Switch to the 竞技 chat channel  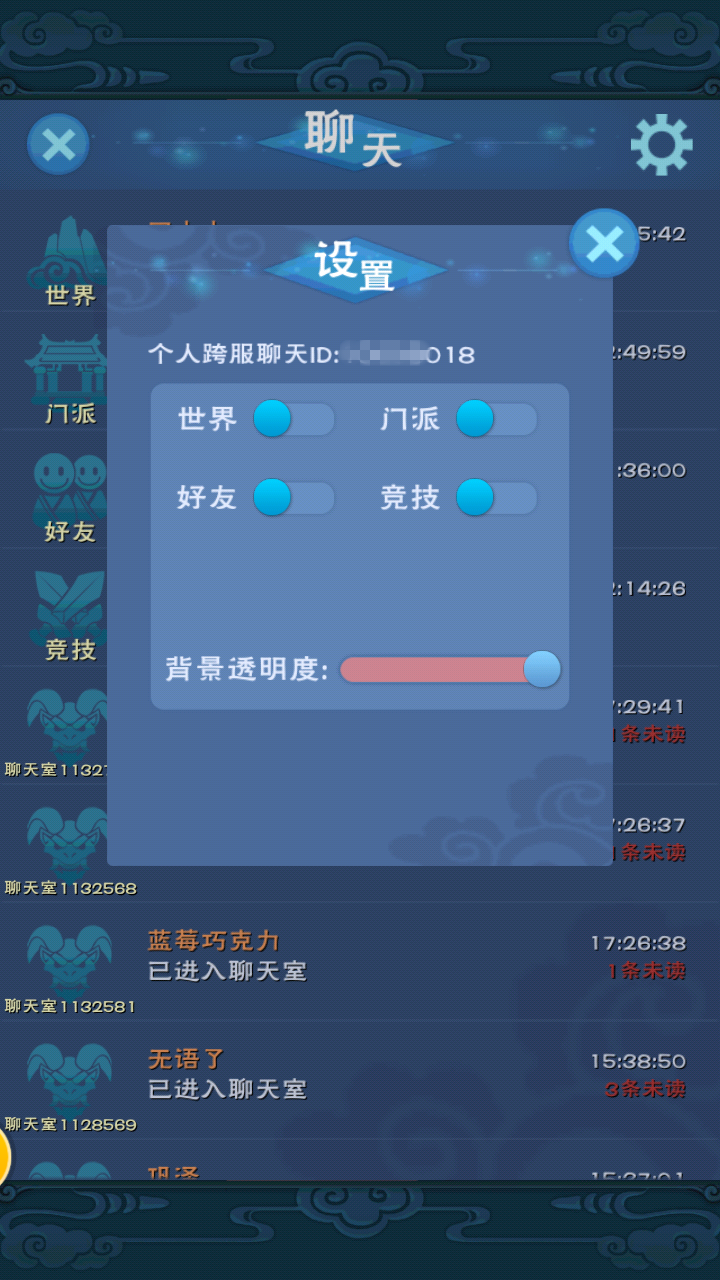pos(69,615)
